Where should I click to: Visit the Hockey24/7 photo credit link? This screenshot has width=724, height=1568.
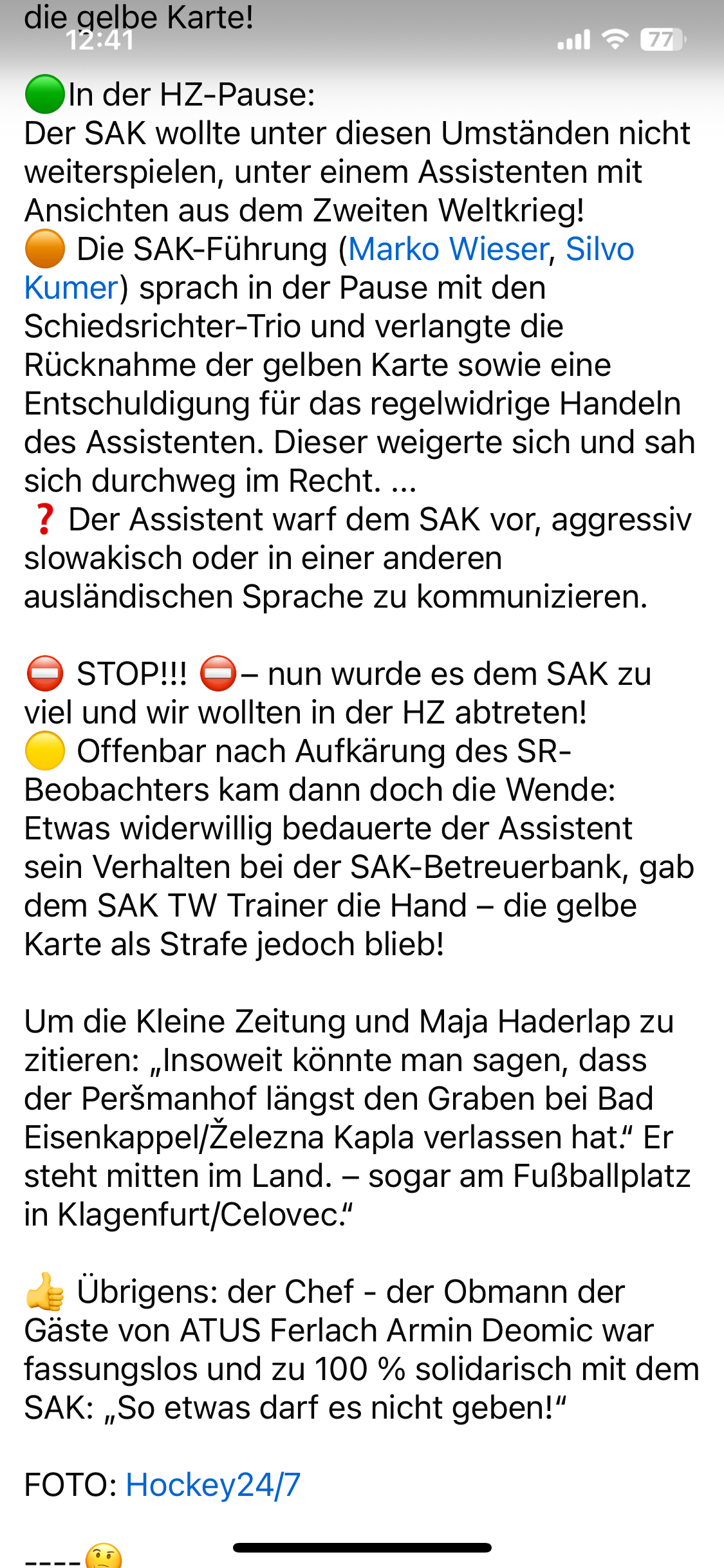[213, 1485]
